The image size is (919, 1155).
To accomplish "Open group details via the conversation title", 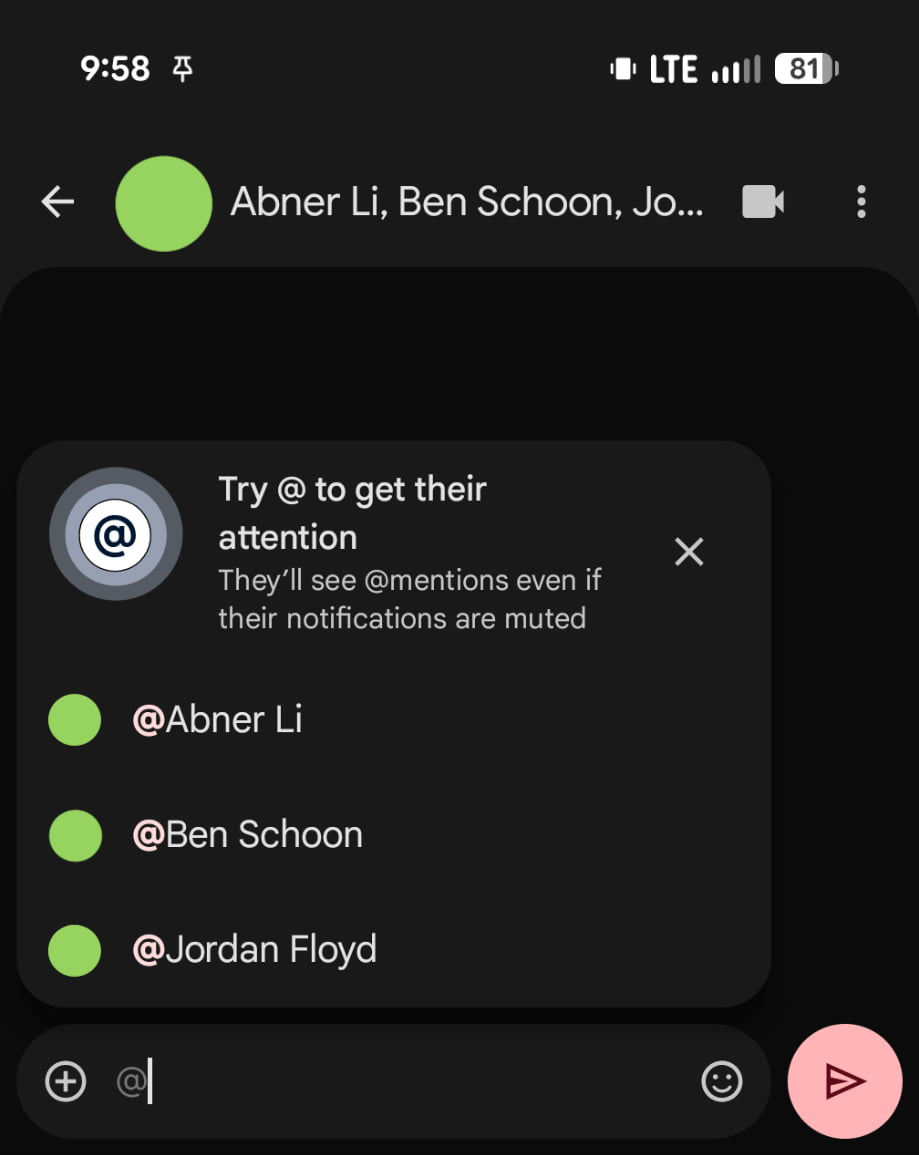I will [466, 203].
